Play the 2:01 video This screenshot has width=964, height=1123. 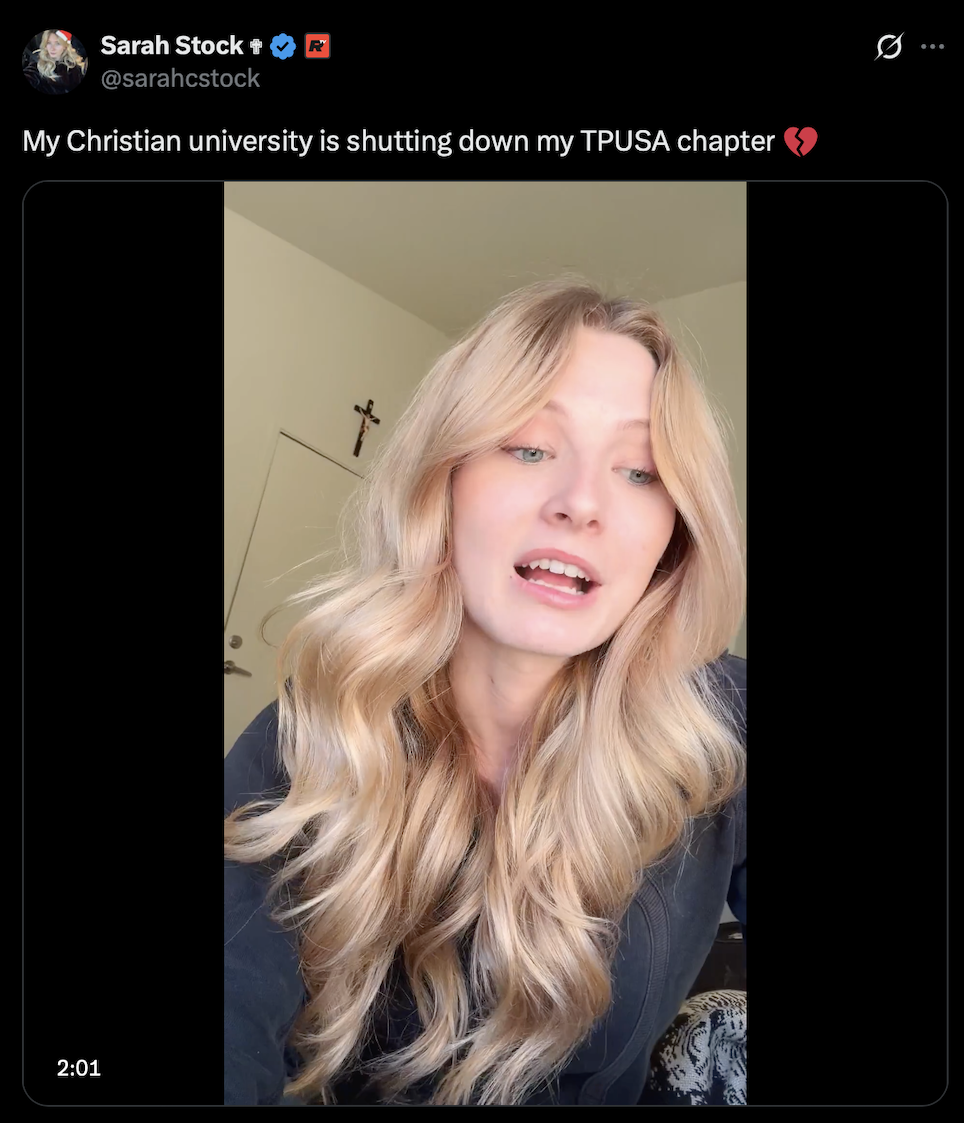[485, 642]
